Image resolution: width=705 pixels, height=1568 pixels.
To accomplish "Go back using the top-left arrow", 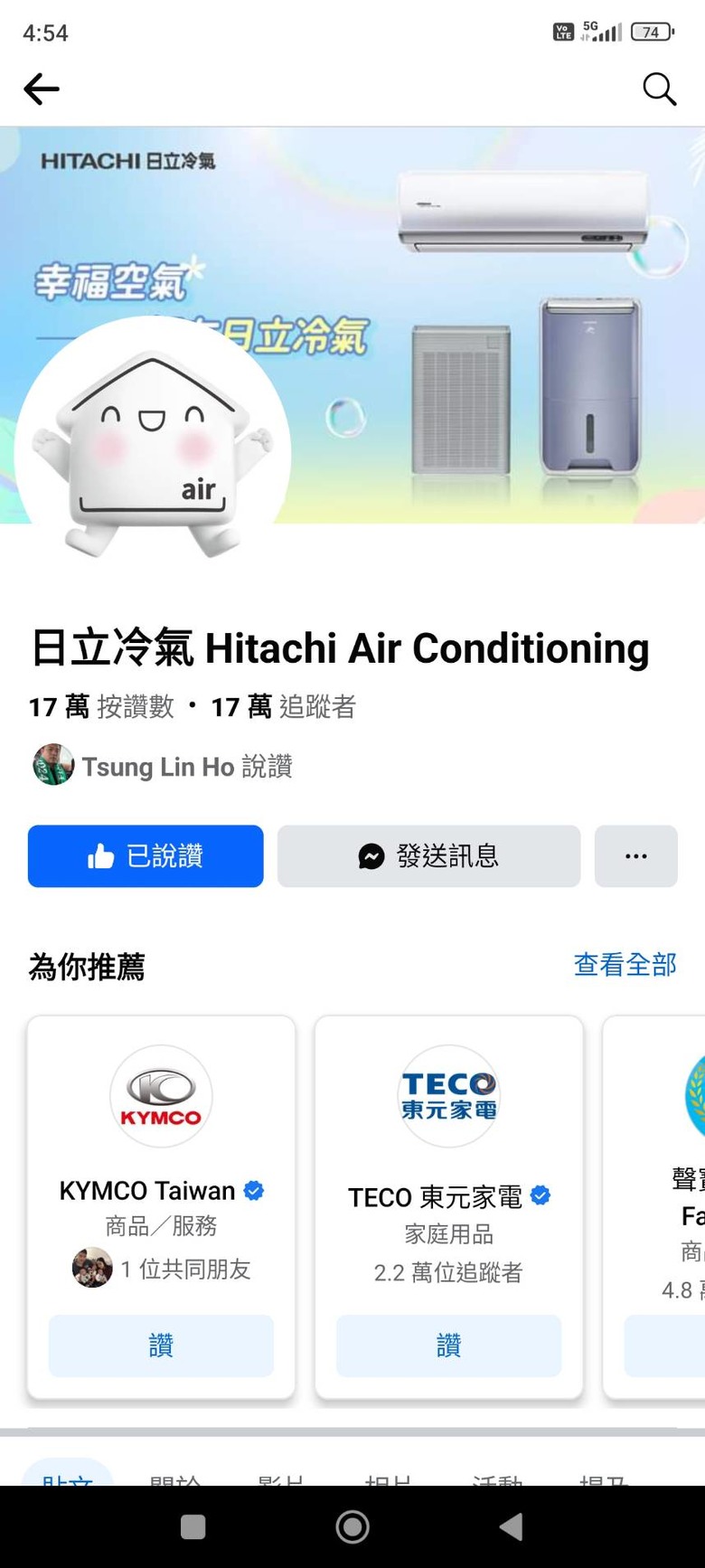I will [x=41, y=89].
